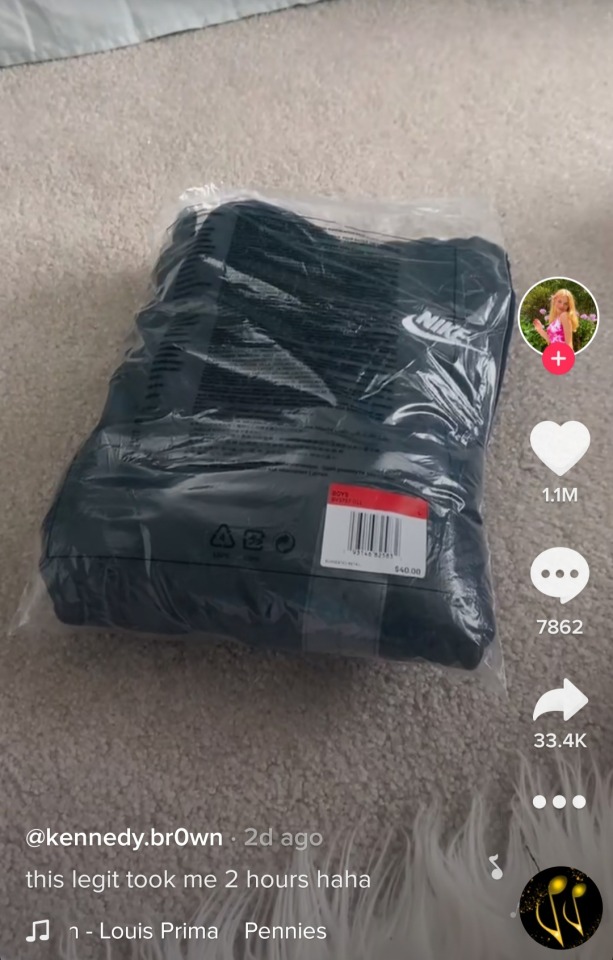The image size is (613, 960).
Task: Open the creator's profile picture
Action: tap(558, 315)
